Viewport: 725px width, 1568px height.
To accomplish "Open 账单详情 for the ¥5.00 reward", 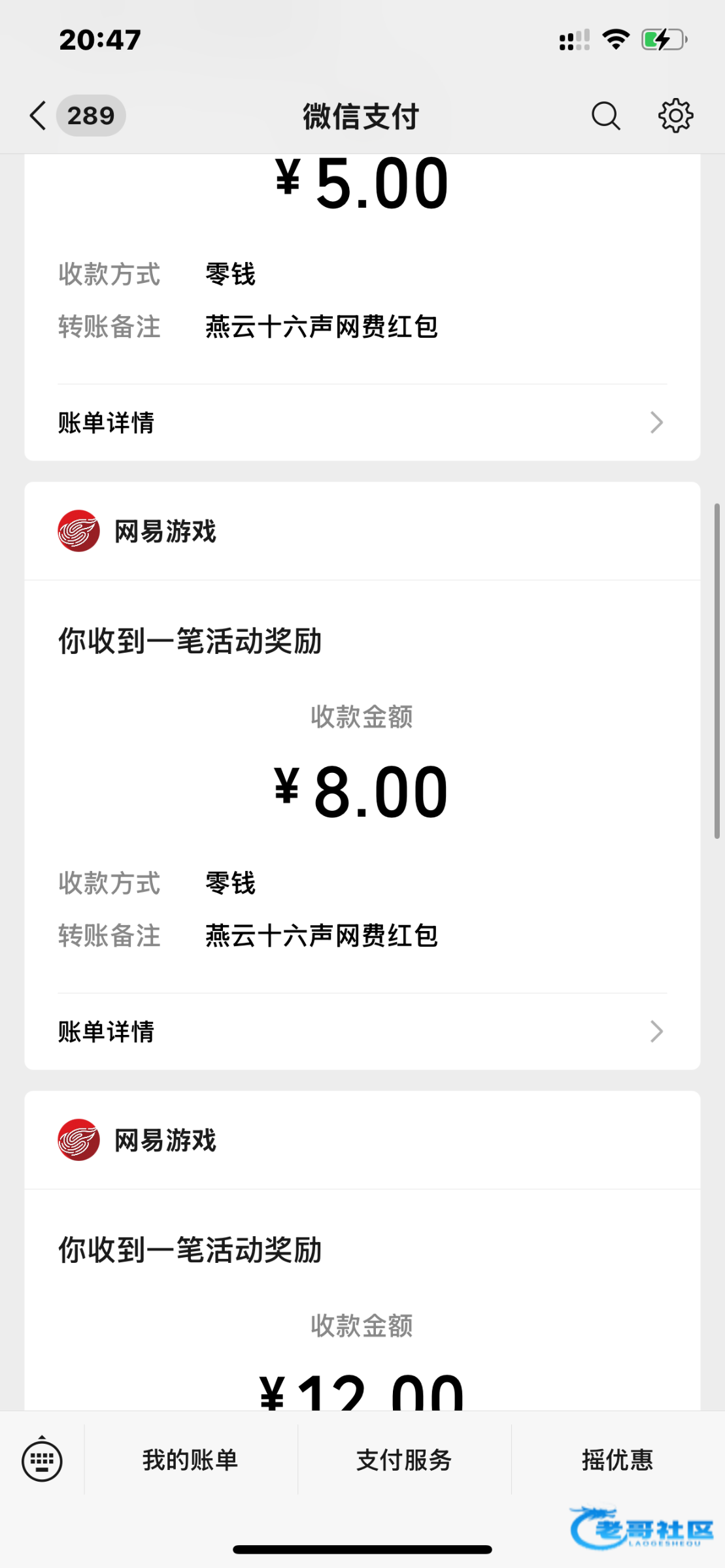I will 362,423.
